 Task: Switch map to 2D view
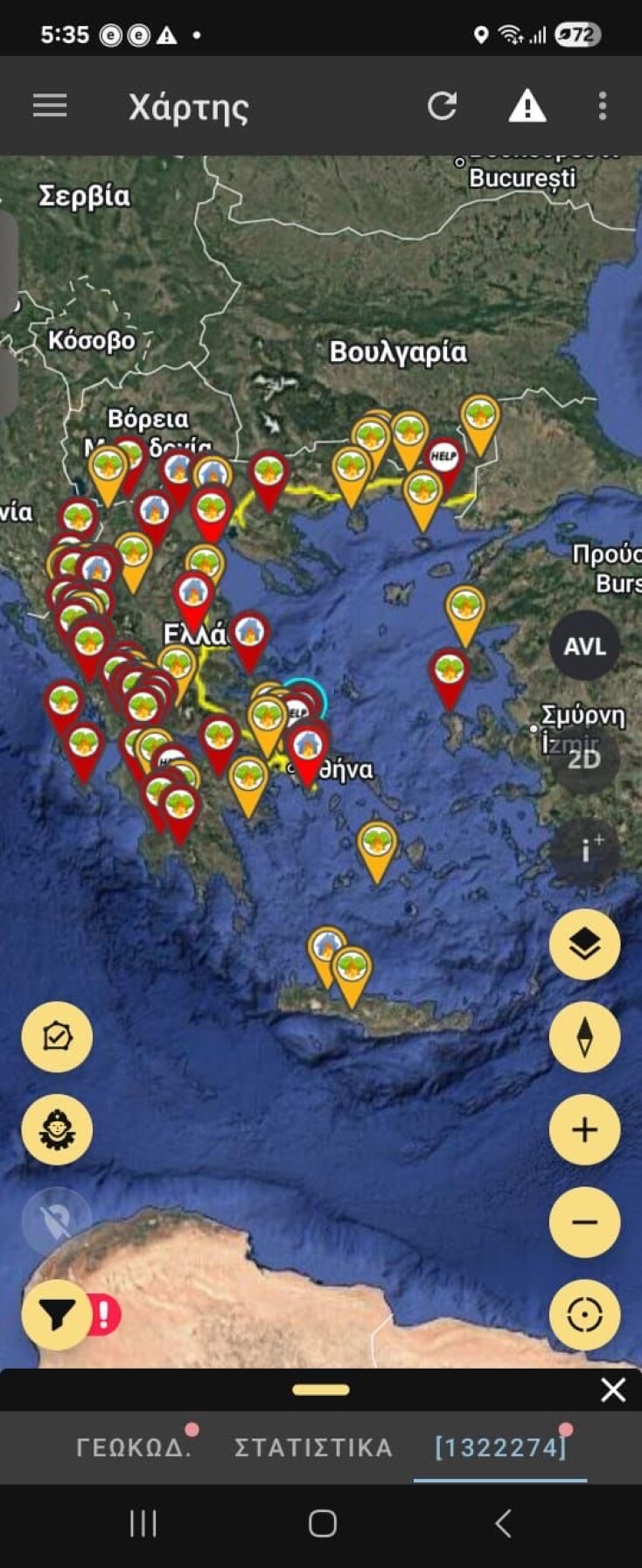(x=584, y=758)
